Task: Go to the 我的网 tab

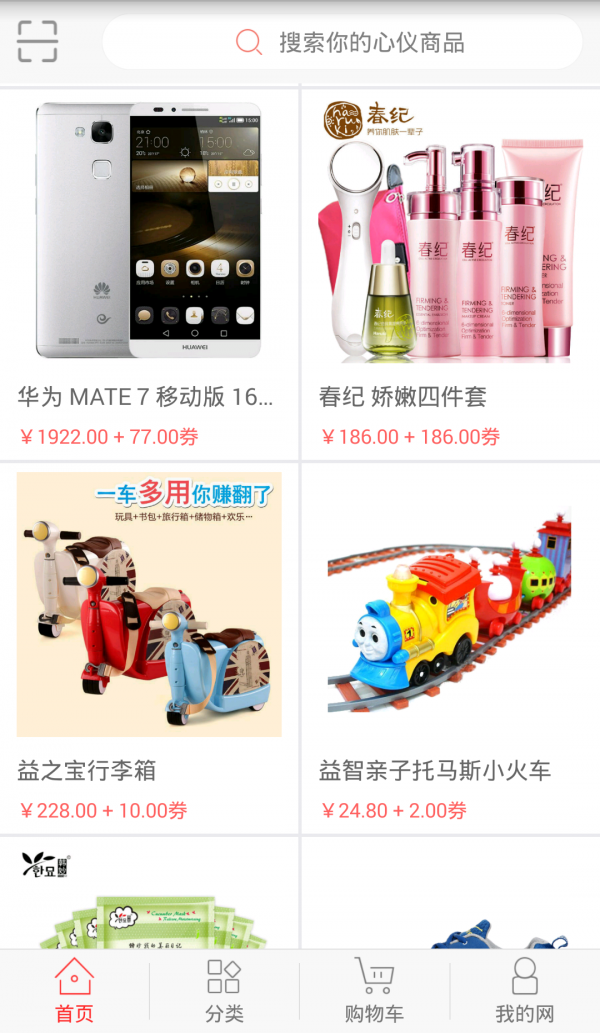Action: point(524,990)
